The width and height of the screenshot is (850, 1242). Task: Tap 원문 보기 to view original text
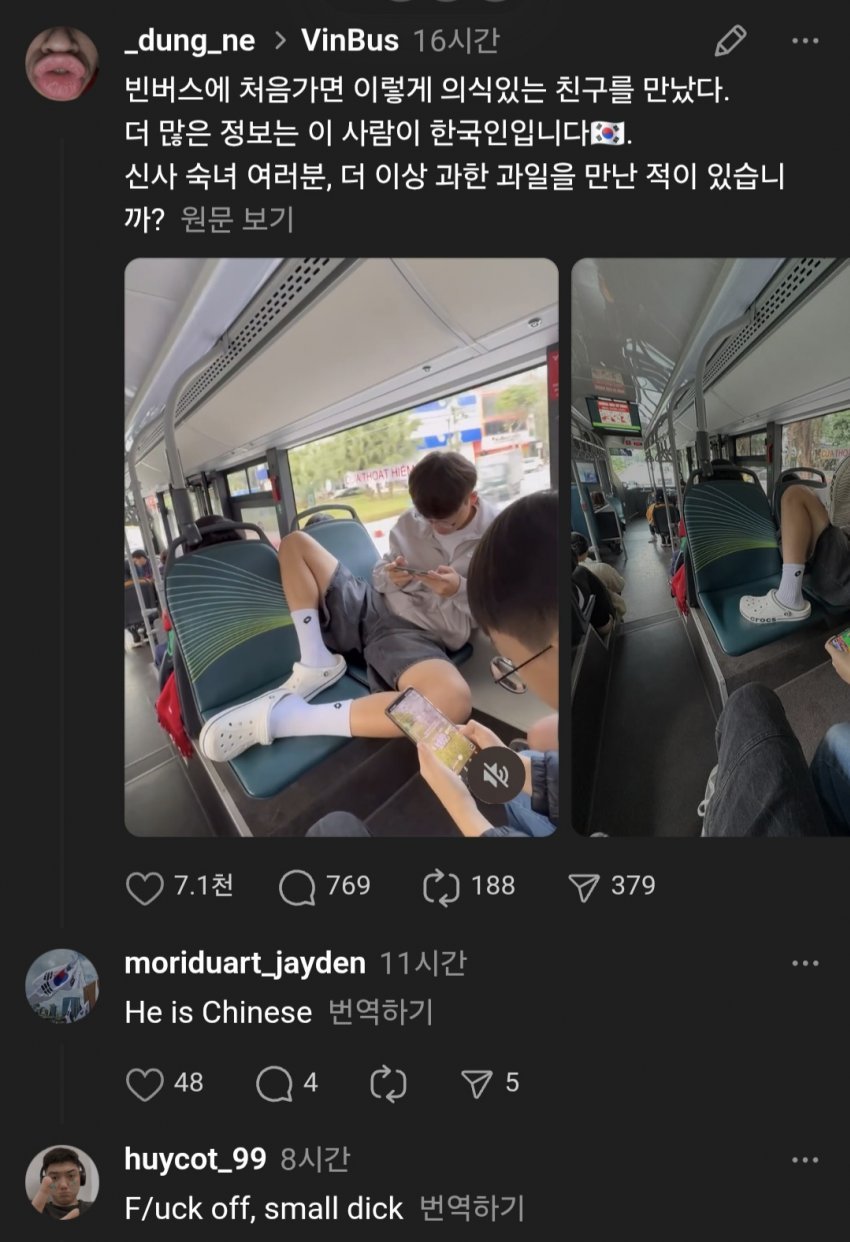pyautogui.click(x=237, y=219)
